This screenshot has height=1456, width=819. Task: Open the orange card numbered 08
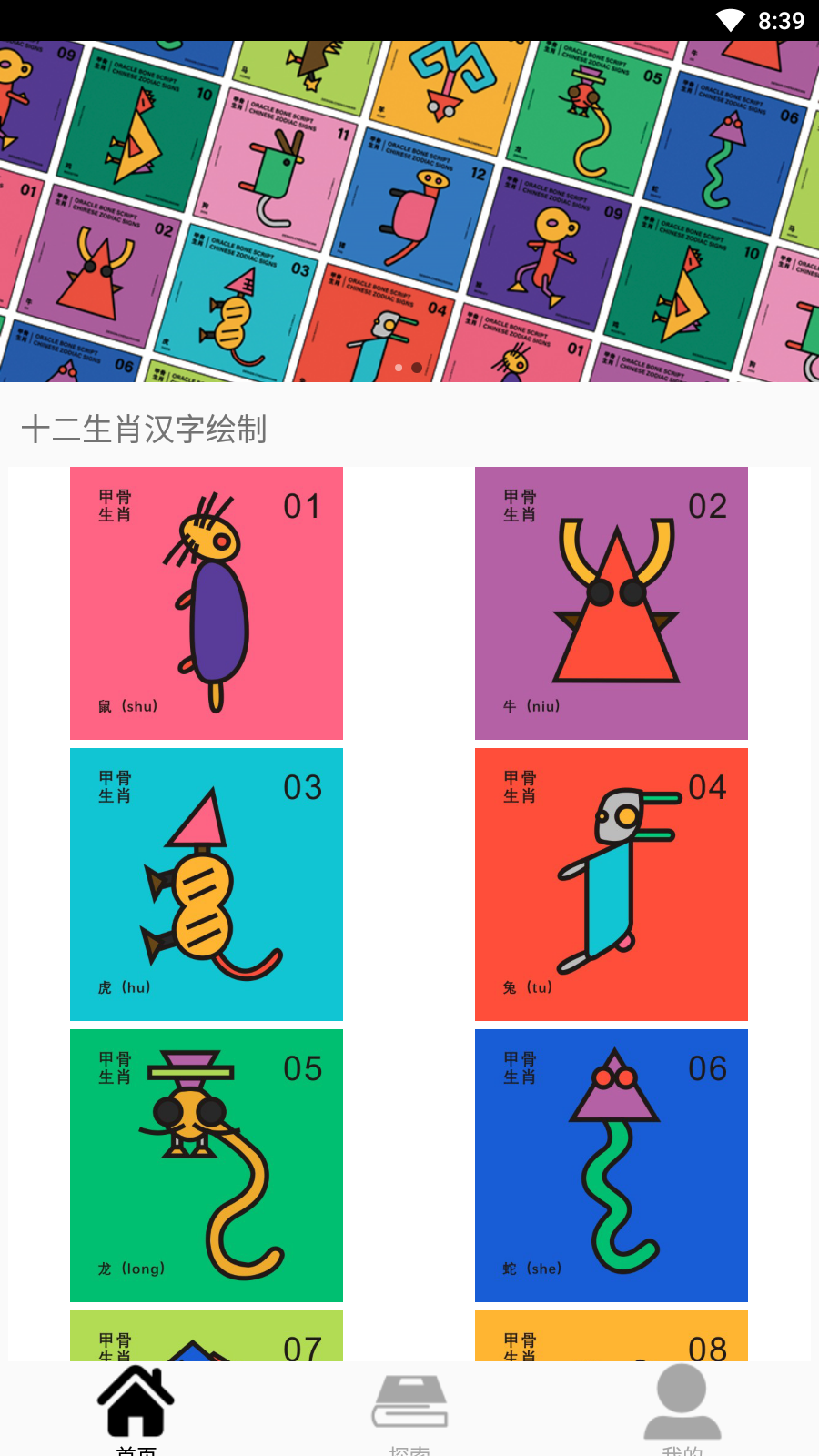(611, 1338)
